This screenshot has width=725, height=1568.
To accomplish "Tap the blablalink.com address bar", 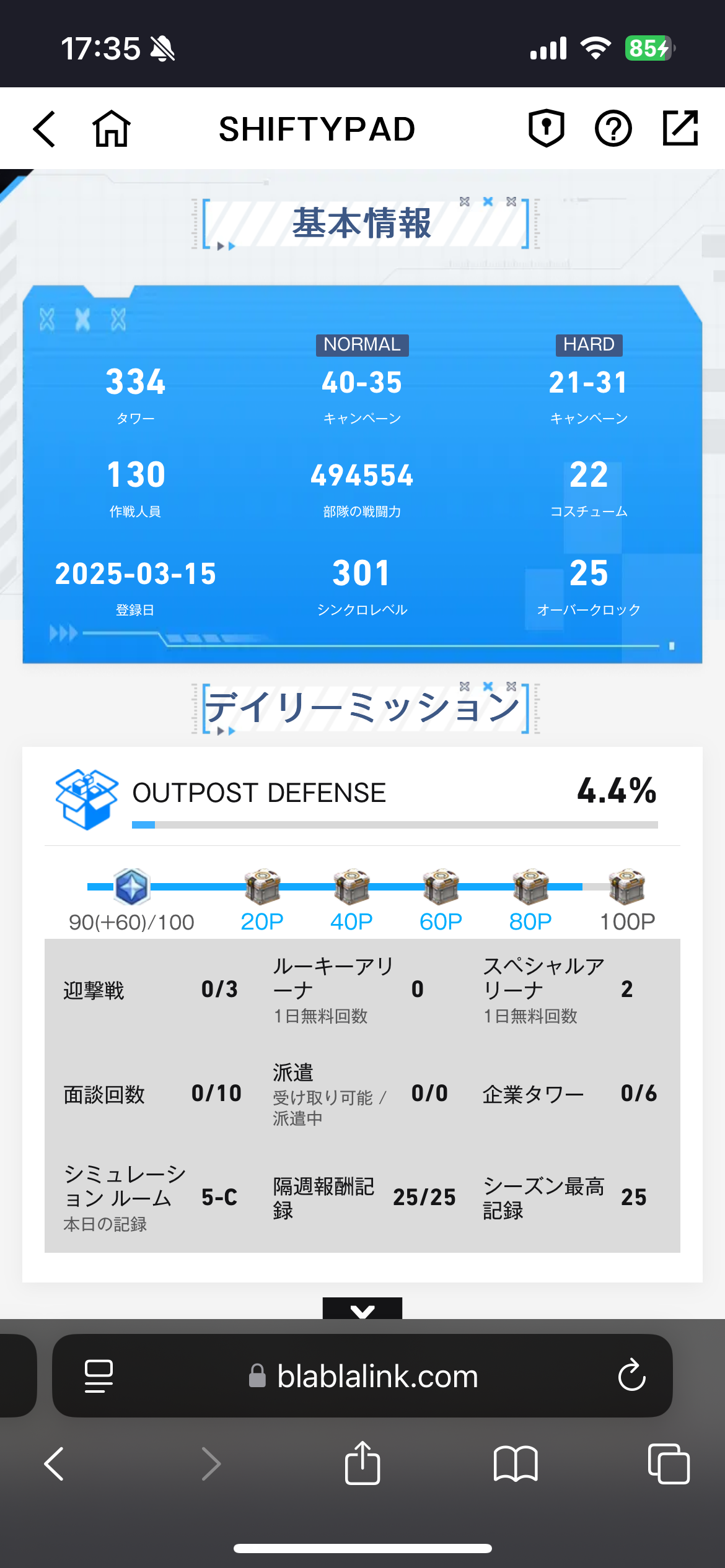I will [362, 1376].
